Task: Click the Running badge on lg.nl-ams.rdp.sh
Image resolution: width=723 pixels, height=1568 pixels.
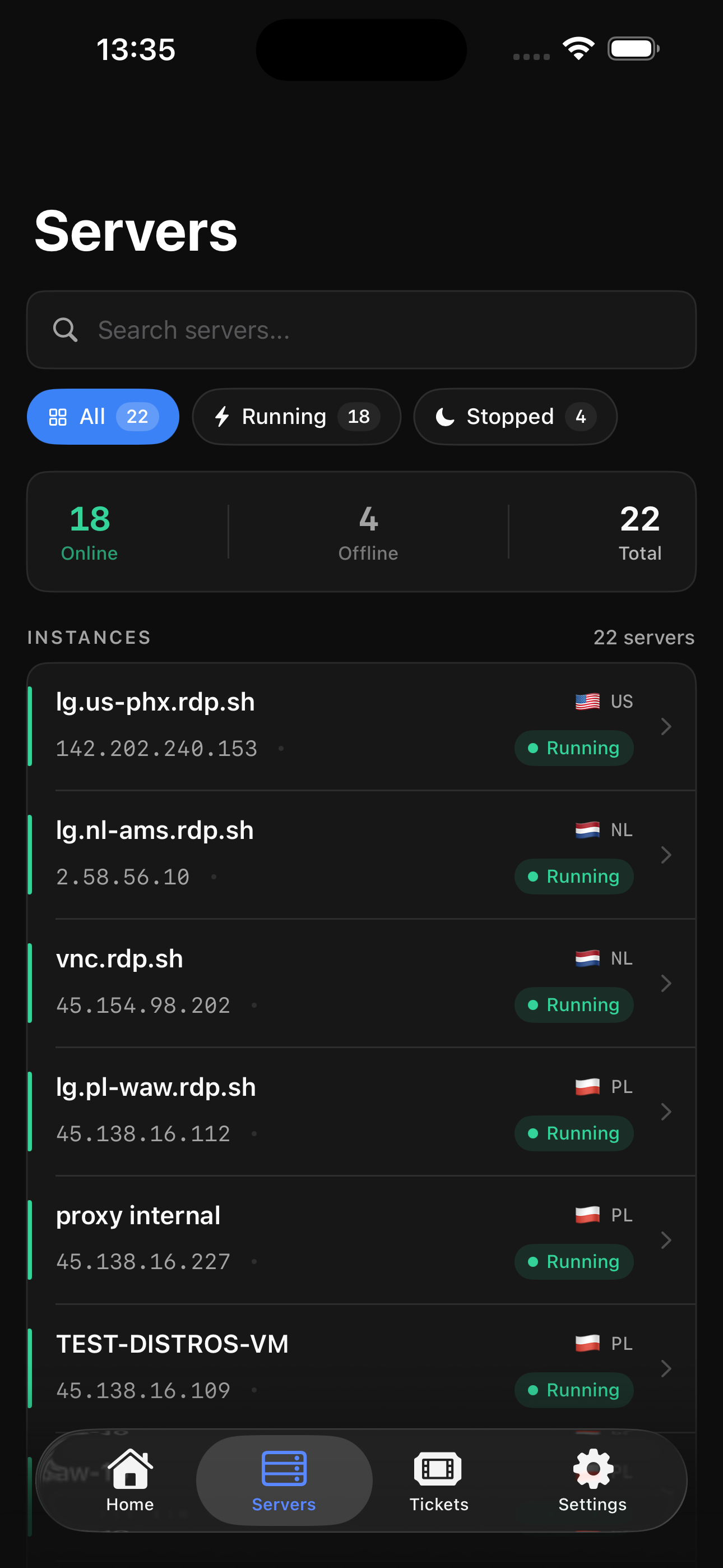Action: click(x=573, y=877)
